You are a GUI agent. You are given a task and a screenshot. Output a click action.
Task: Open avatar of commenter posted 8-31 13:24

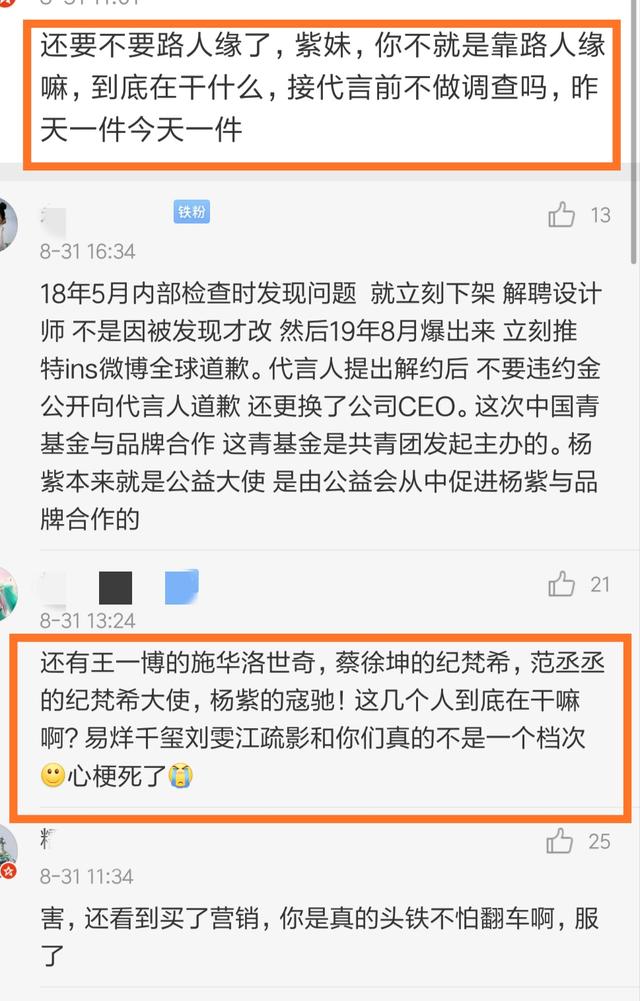tap(8, 594)
